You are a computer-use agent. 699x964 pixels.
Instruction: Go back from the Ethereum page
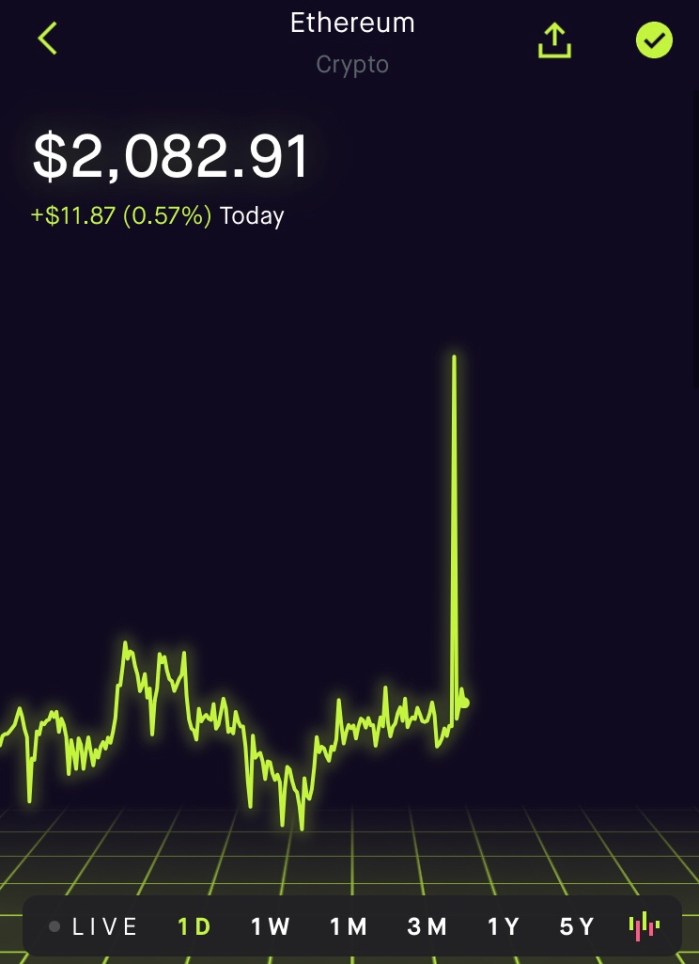click(x=47, y=39)
